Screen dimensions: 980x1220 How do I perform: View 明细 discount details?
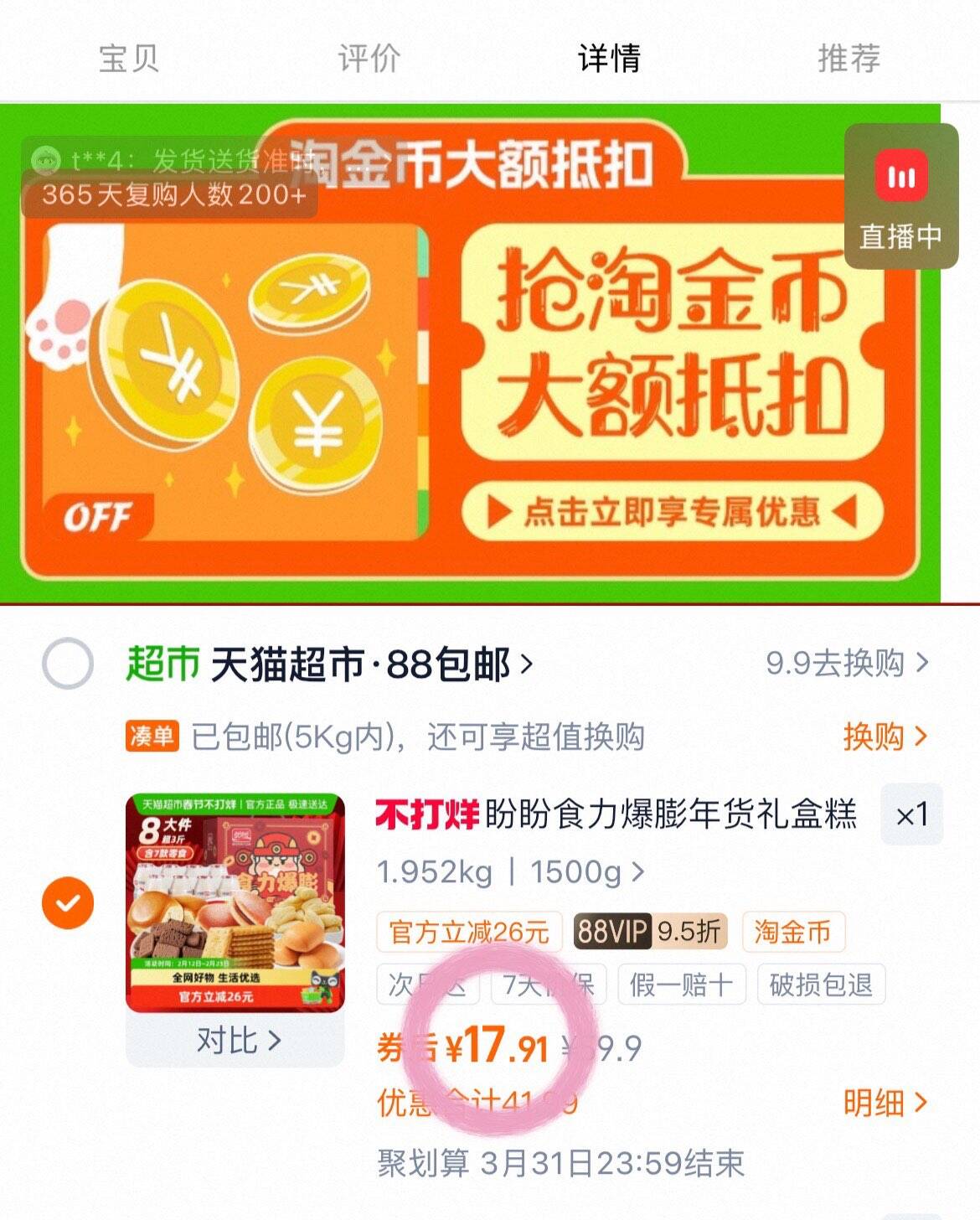[885, 1103]
